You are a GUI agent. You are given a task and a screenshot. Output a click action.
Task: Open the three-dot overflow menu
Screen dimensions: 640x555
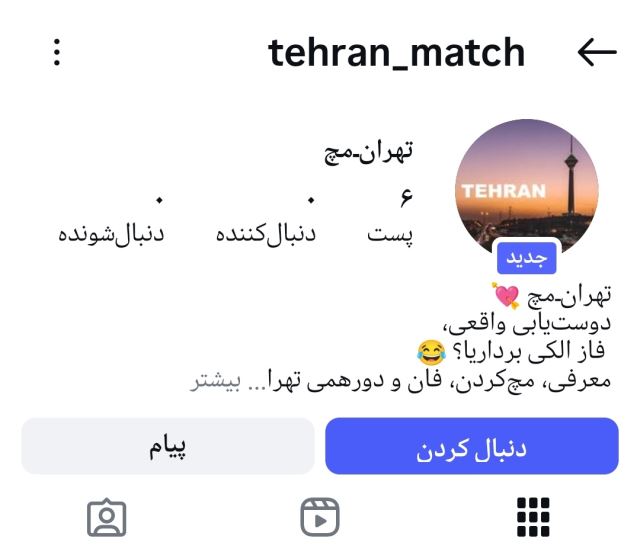[x=57, y=53]
